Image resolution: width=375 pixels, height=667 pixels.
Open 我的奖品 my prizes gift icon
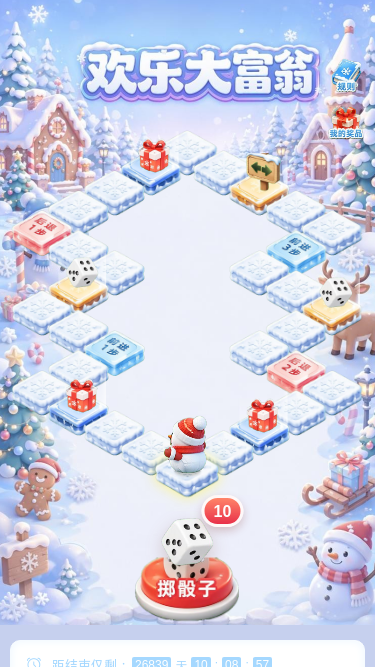[346, 123]
